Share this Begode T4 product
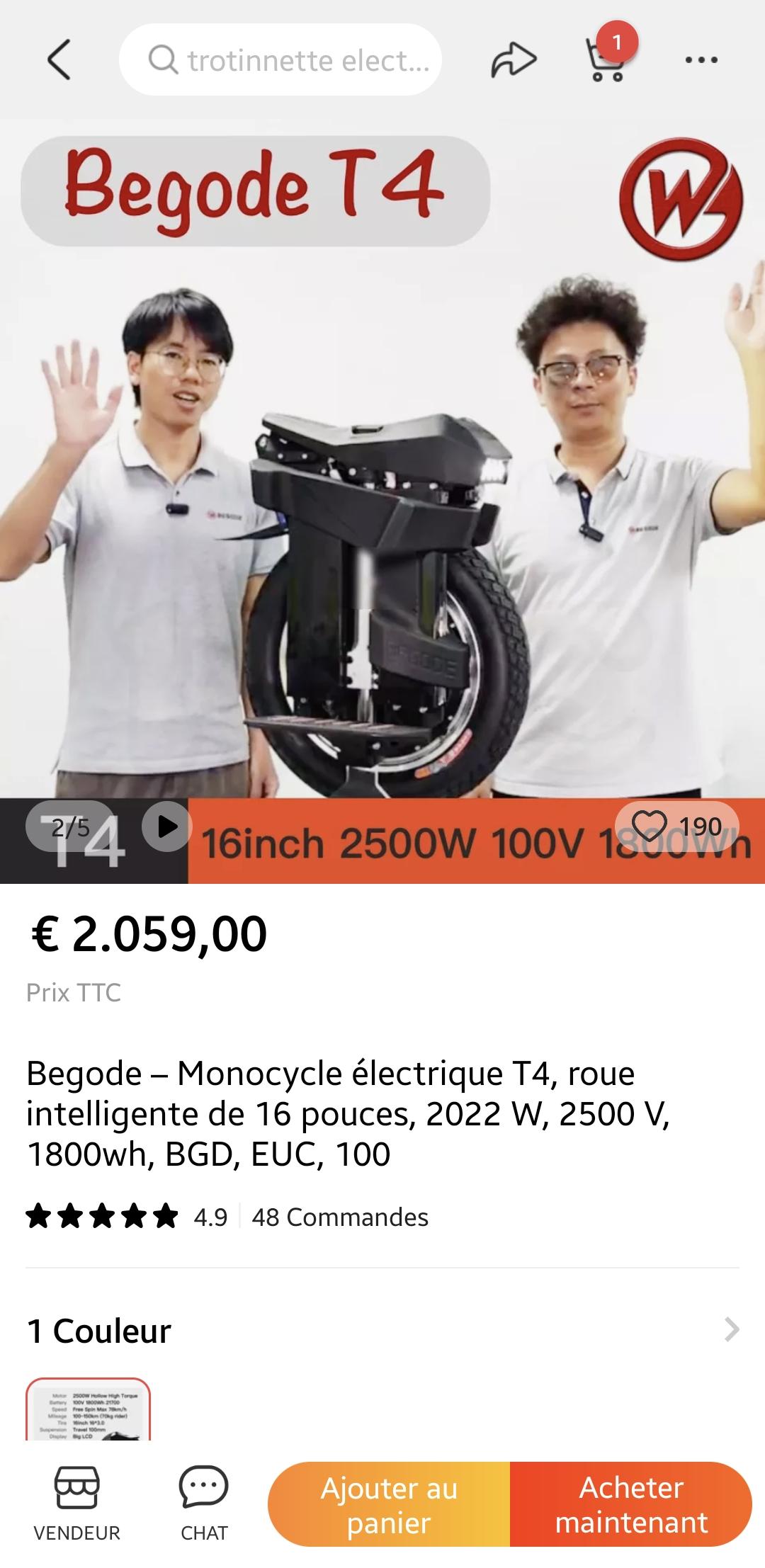This screenshot has height=1568, width=765. [x=514, y=59]
